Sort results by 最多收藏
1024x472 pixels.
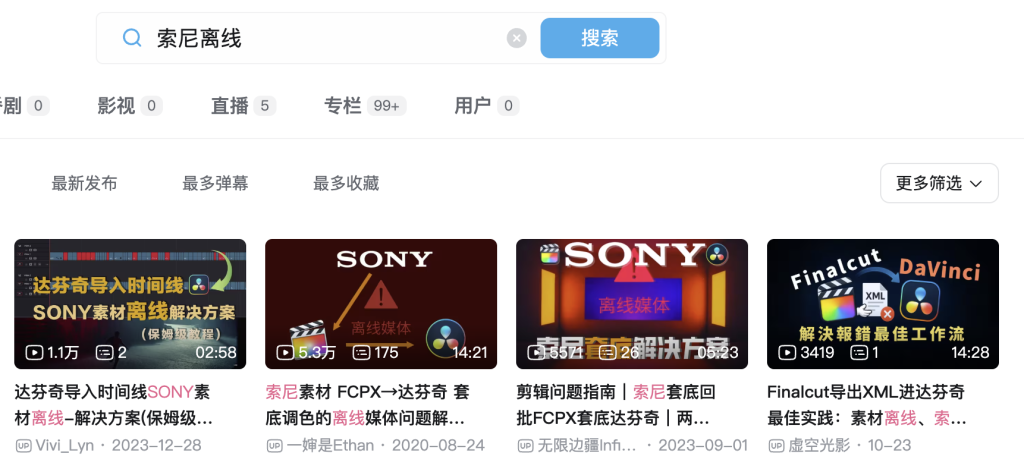(x=346, y=183)
